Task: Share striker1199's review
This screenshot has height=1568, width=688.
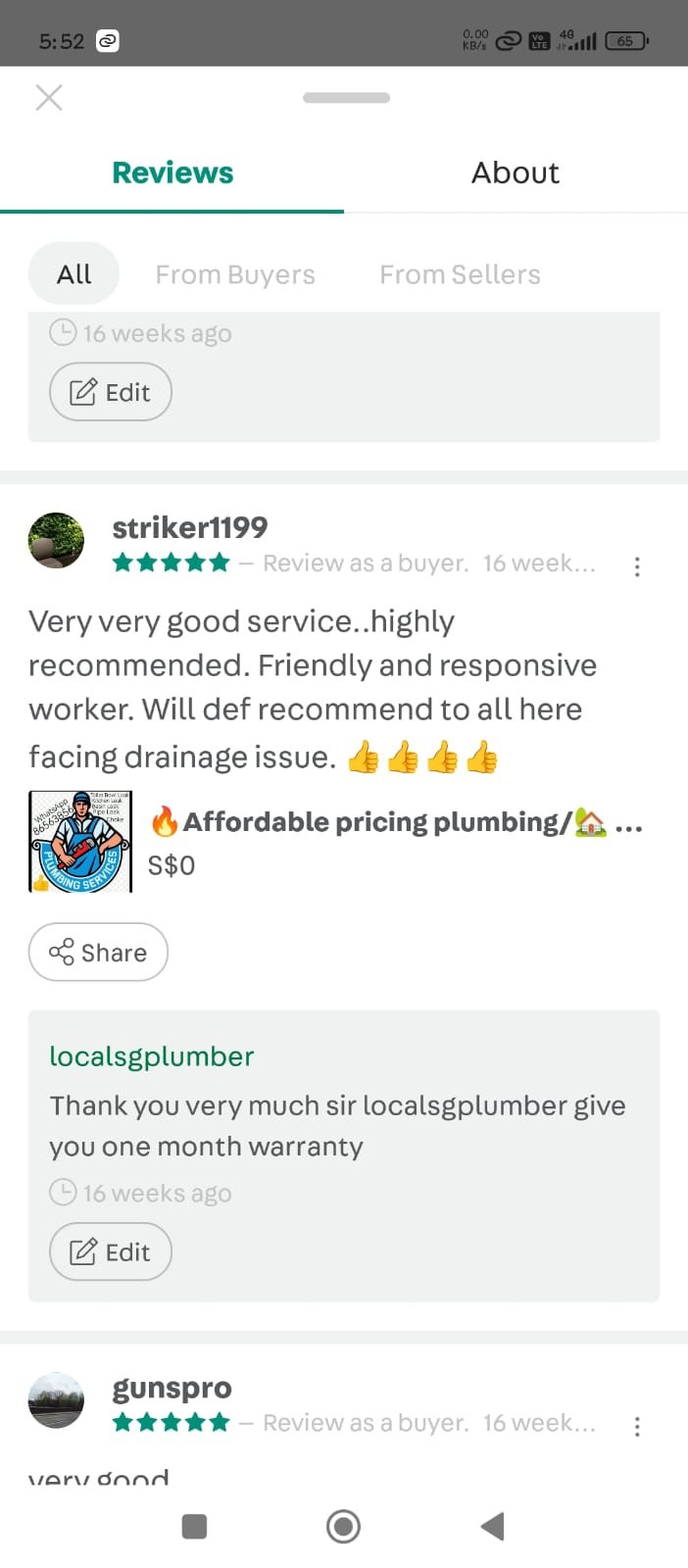Action: (x=98, y=952)
